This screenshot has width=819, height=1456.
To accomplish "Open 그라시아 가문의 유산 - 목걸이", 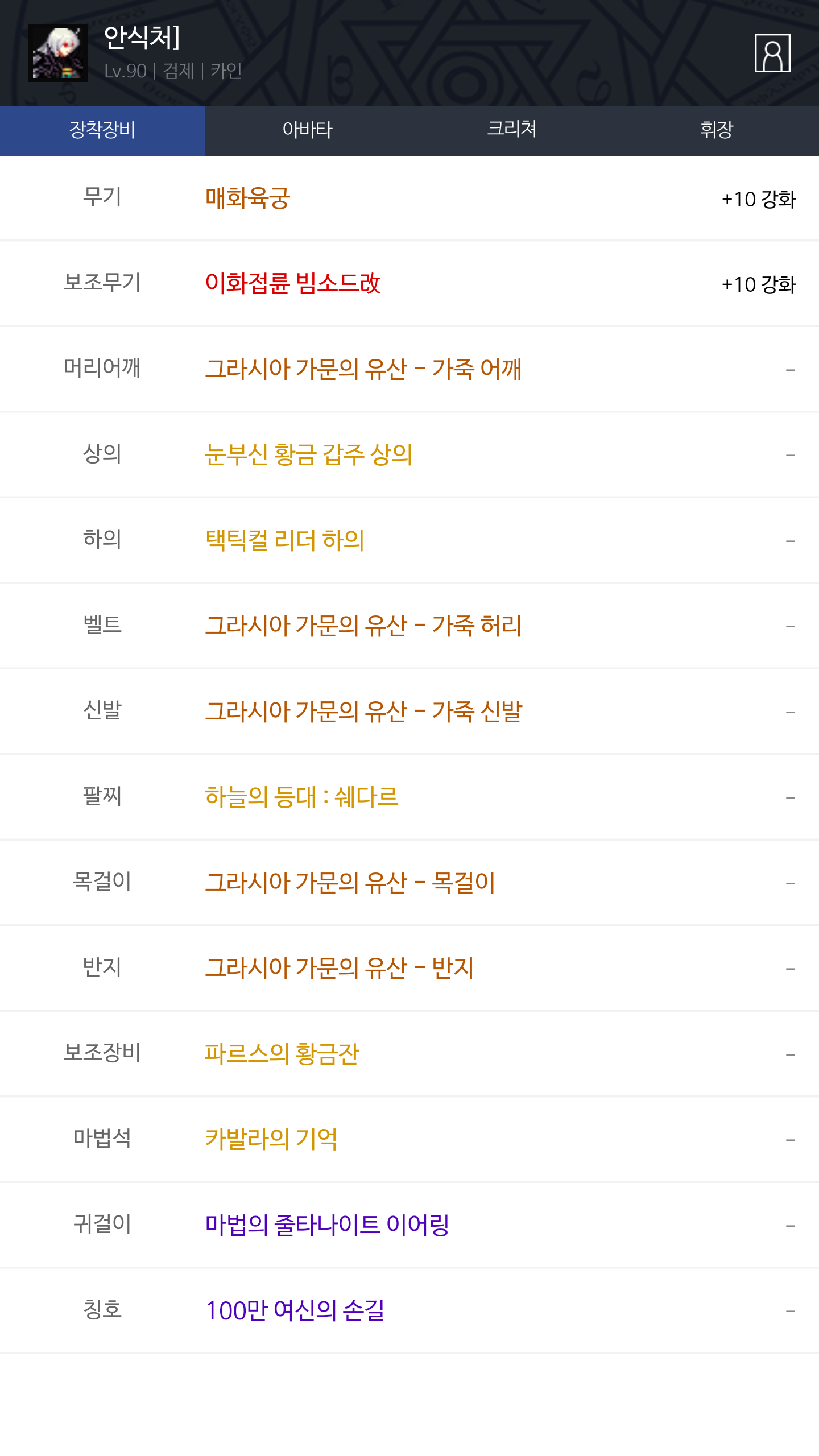I will pos(350,883).
